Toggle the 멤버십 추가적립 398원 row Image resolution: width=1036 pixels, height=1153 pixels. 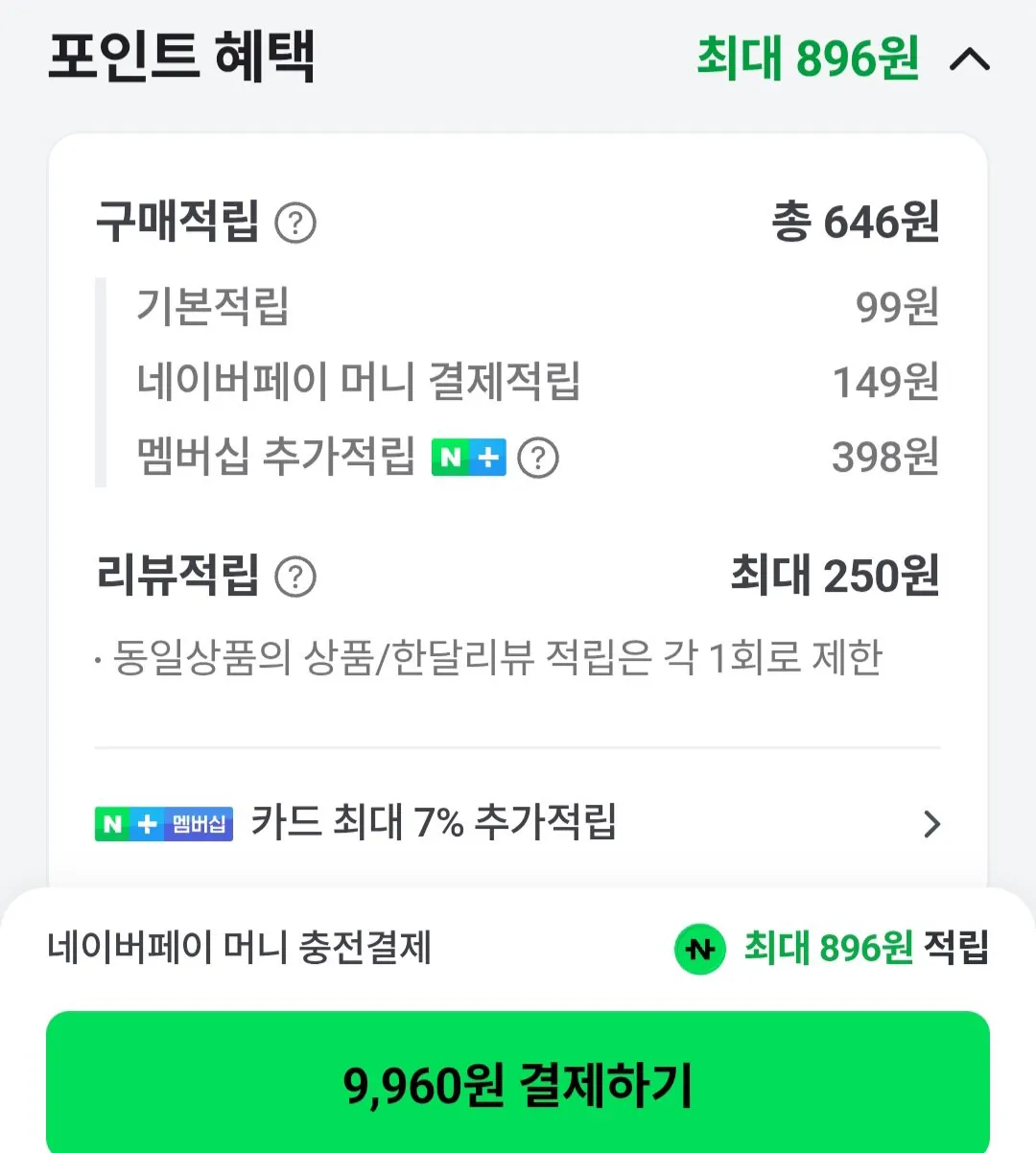tap(518, 459)
